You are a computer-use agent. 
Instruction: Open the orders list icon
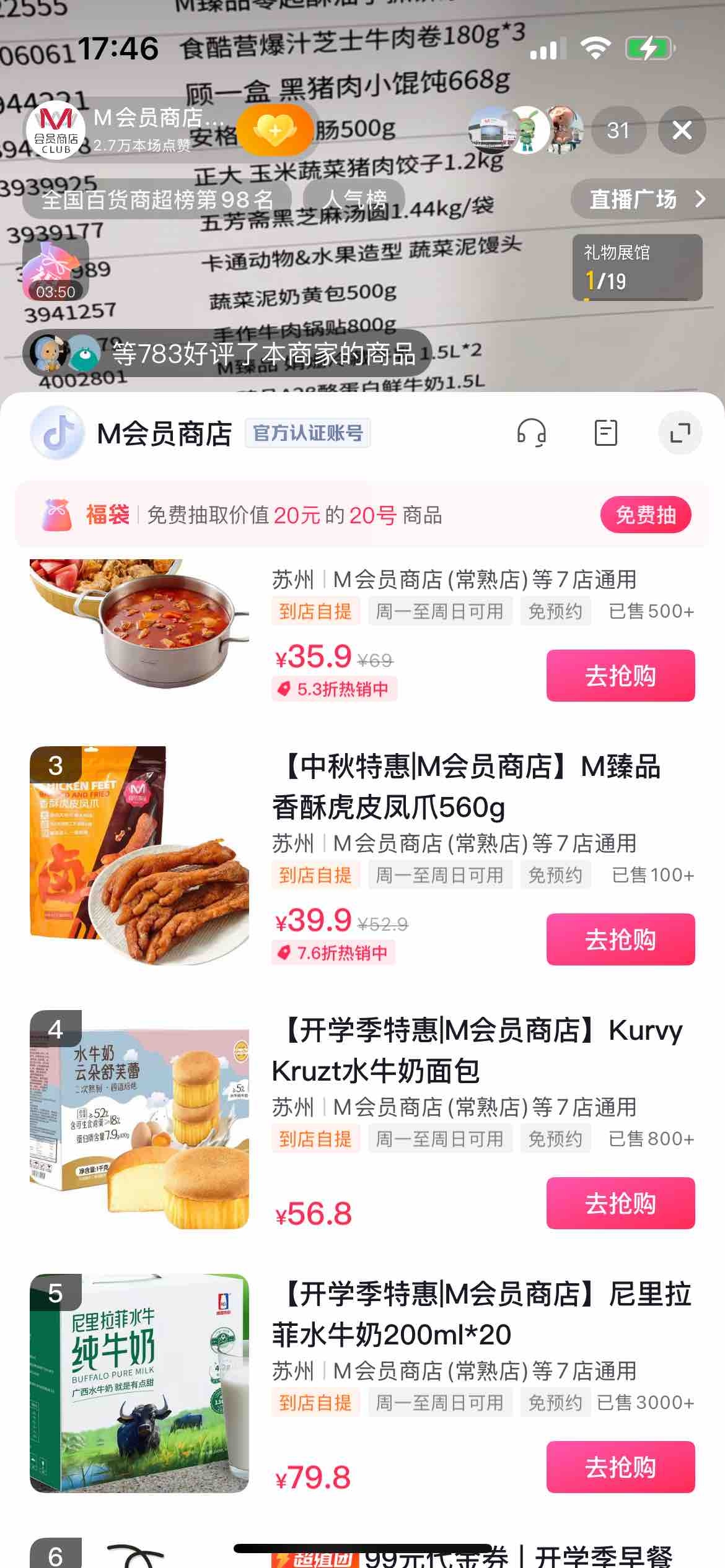(605, 433)
